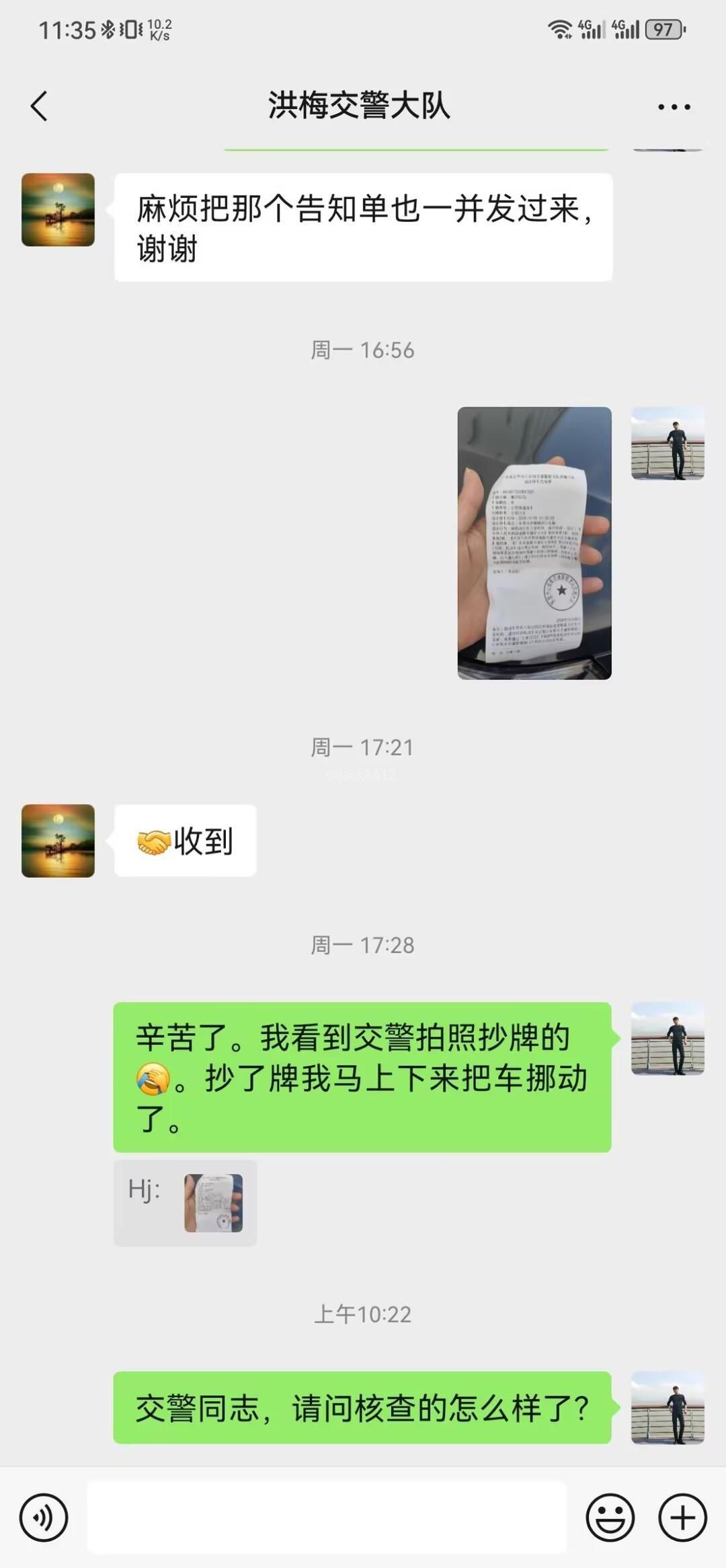Open chat info via three-dot menu

674,107
